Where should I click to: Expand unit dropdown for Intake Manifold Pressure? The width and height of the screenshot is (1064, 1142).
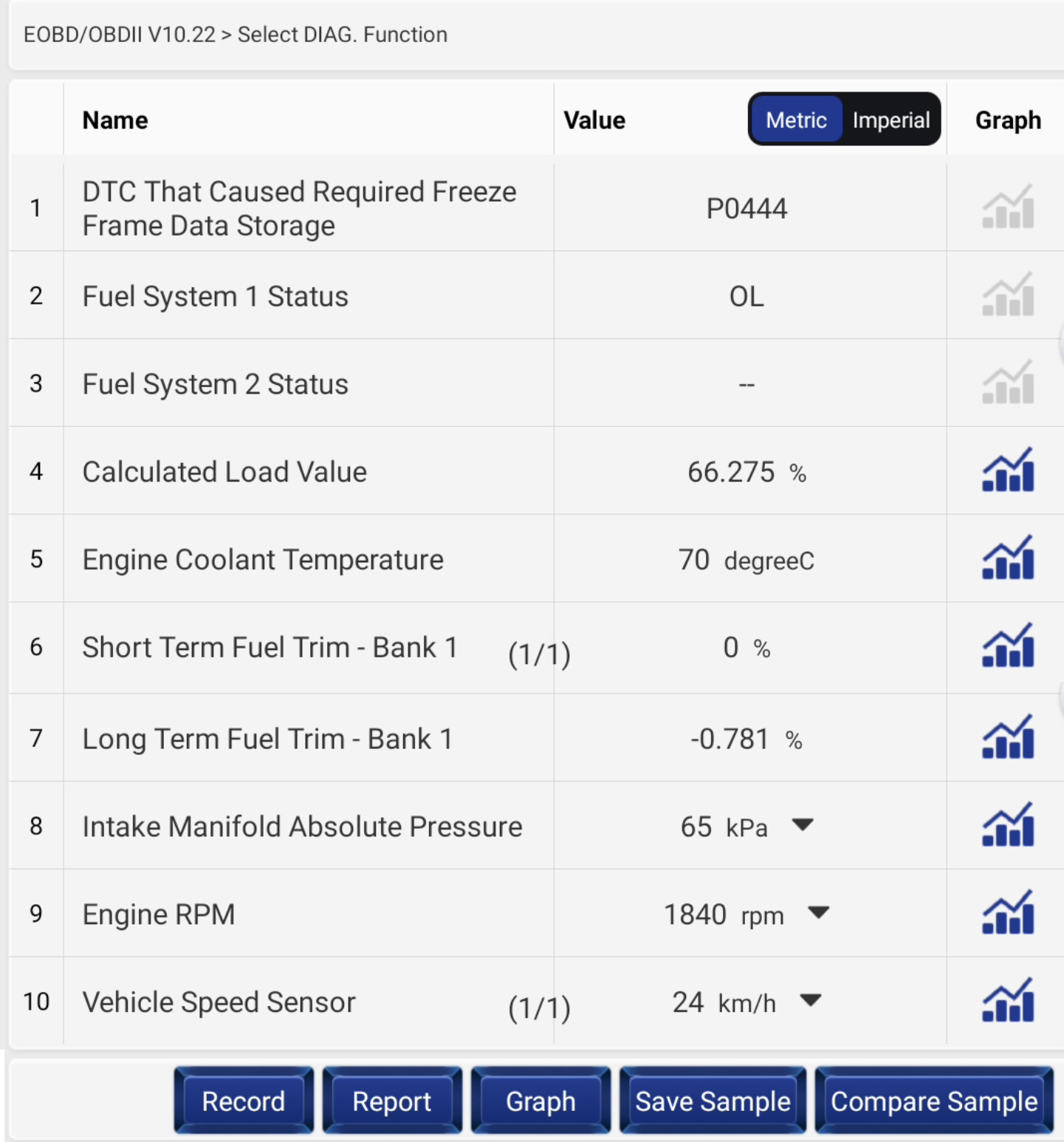pos(803,825)
